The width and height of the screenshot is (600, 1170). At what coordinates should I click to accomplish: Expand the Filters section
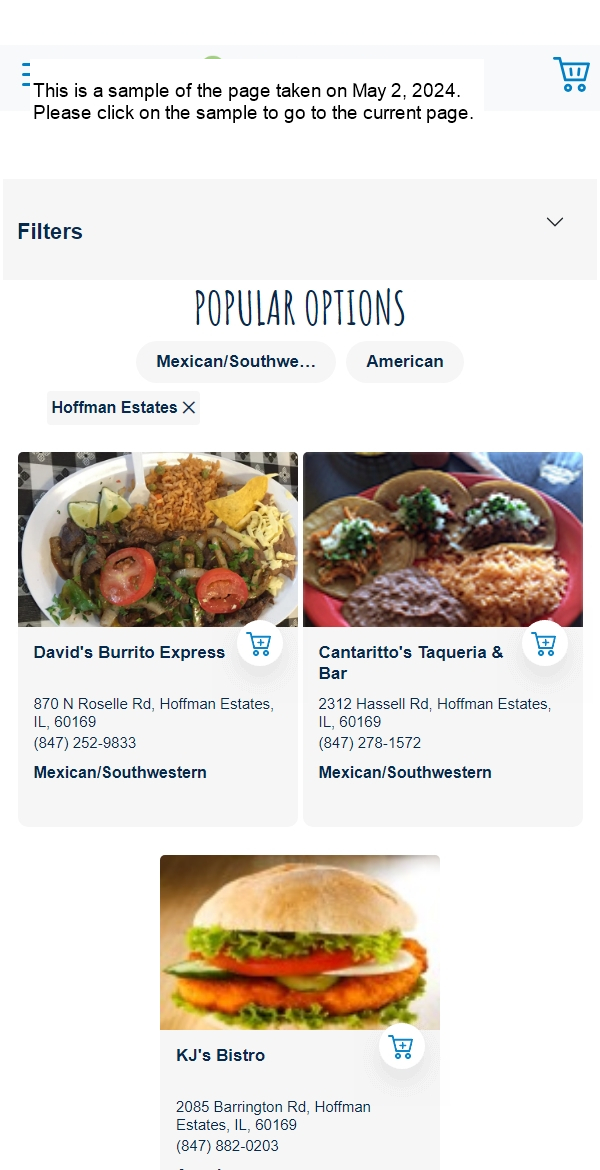[555, 222]
